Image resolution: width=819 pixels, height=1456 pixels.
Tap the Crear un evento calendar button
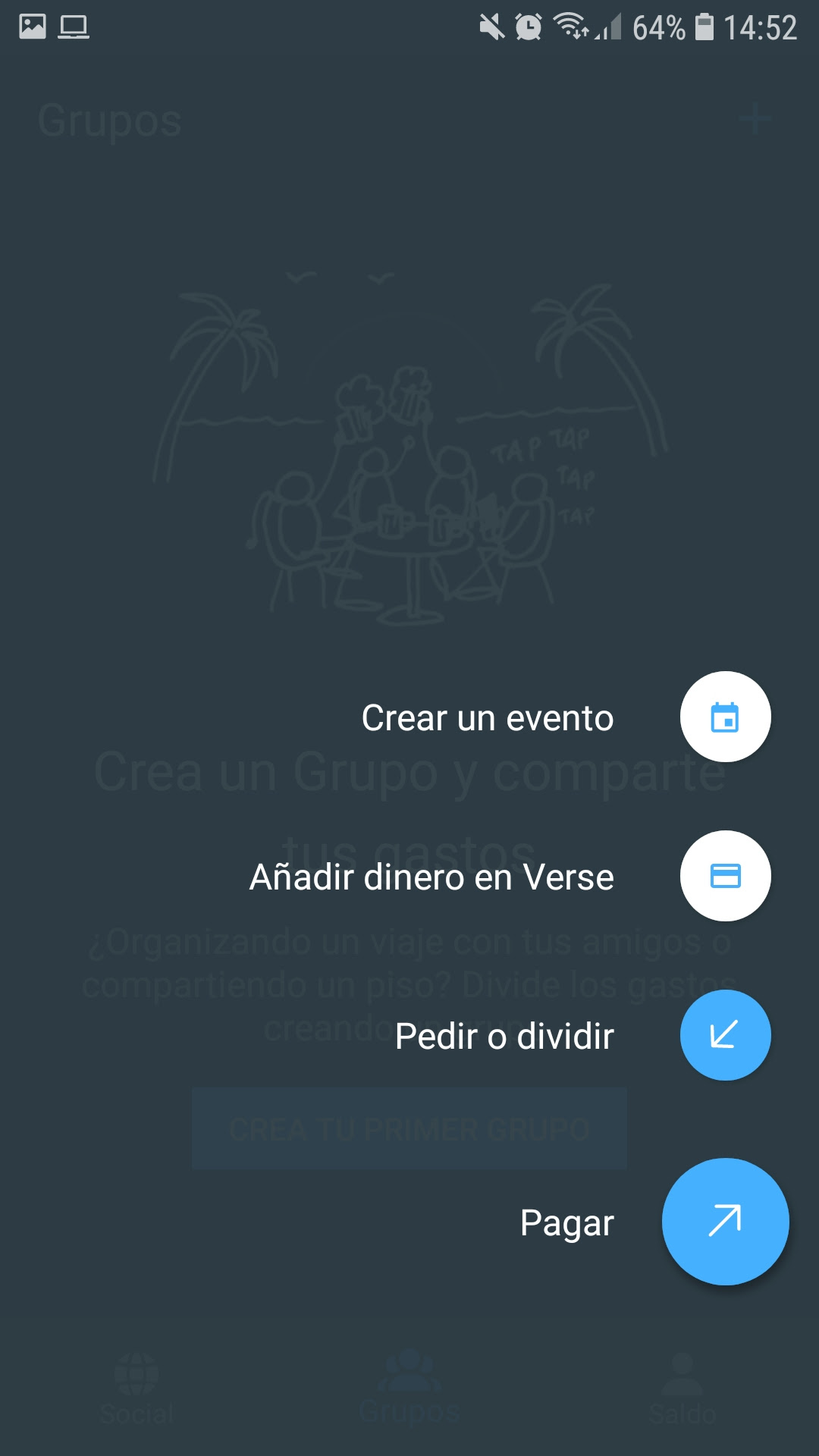pyautogui.click(x=725, y=717)
